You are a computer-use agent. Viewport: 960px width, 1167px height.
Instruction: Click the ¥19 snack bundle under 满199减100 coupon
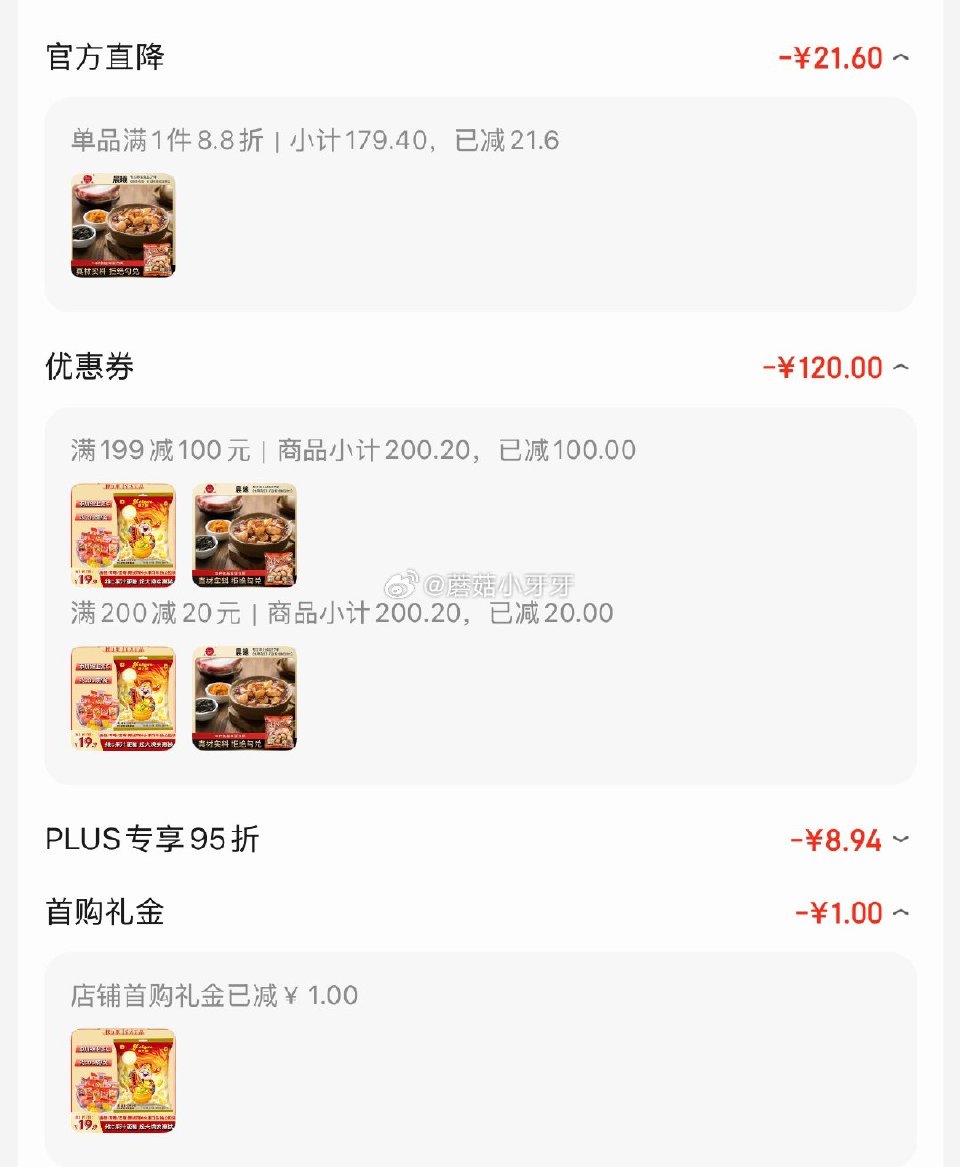[x=122, y=535]
